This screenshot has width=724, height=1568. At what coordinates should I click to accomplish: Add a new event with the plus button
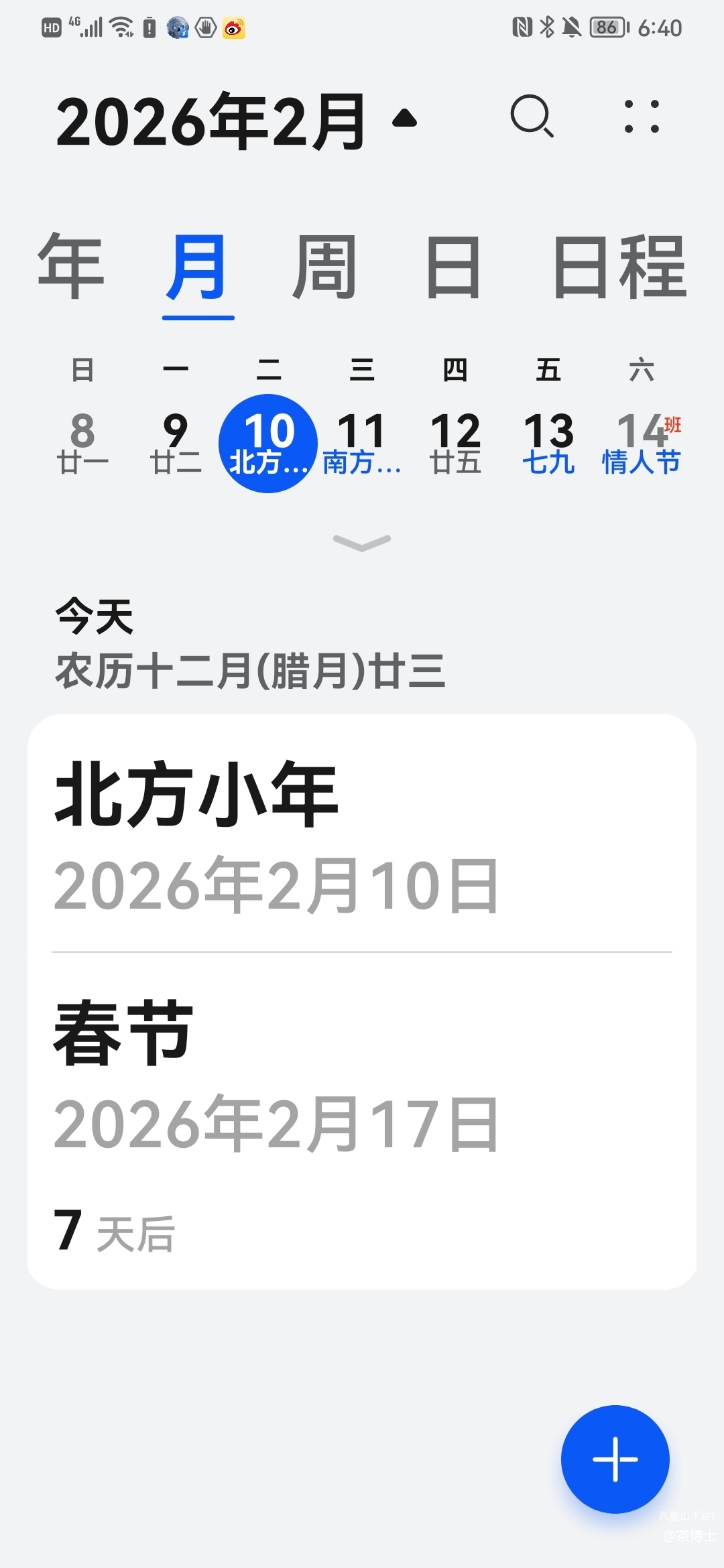(x=615, y=1459)
